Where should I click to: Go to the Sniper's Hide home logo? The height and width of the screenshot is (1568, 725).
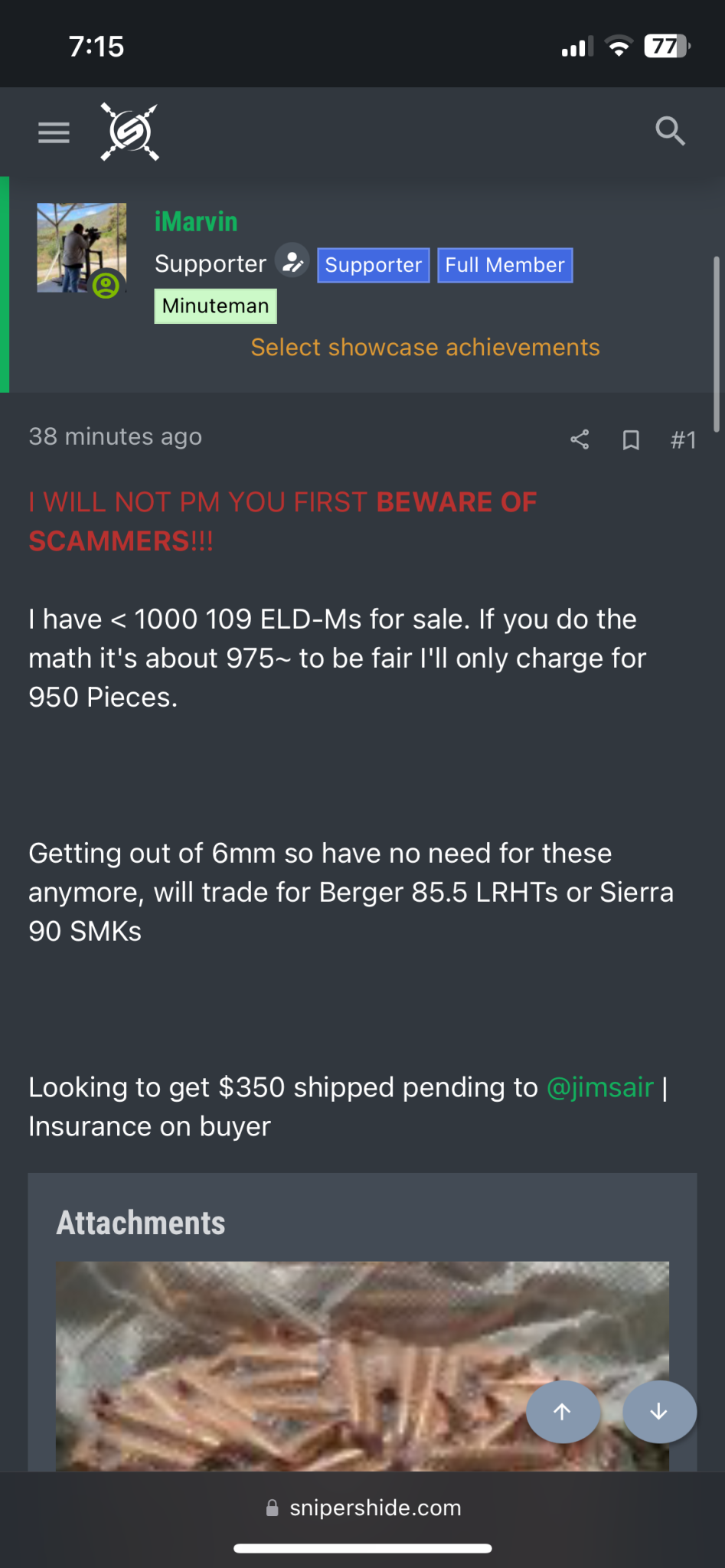(x=129, y=132)
